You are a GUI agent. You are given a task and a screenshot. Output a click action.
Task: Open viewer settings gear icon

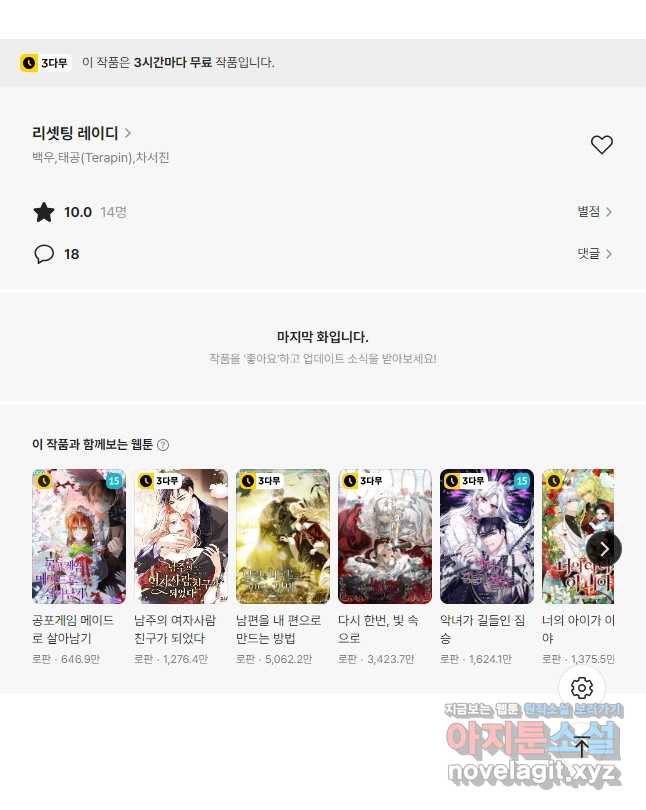coord(582,688)
